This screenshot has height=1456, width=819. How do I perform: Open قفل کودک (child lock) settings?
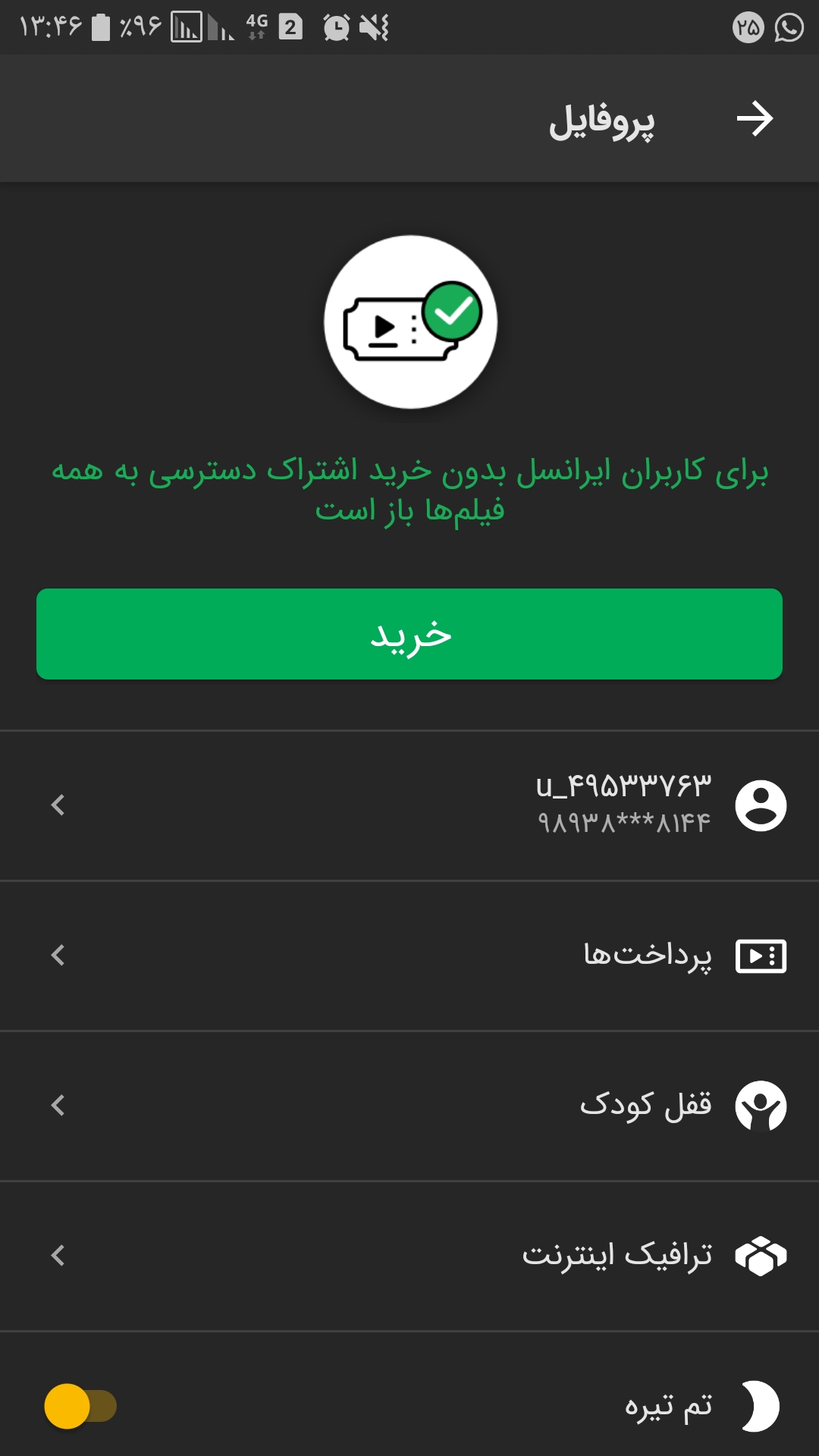[409, 1105]
